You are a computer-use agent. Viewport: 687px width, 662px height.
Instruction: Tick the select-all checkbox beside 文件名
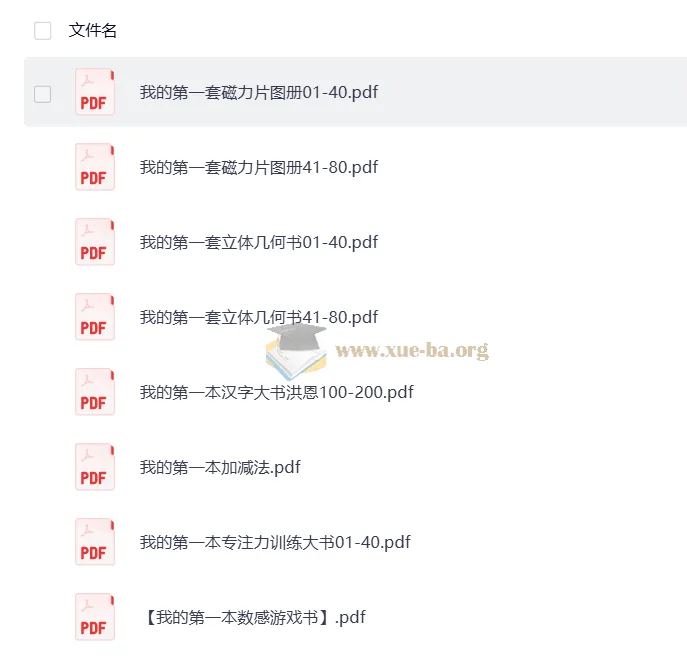[42, 31]
